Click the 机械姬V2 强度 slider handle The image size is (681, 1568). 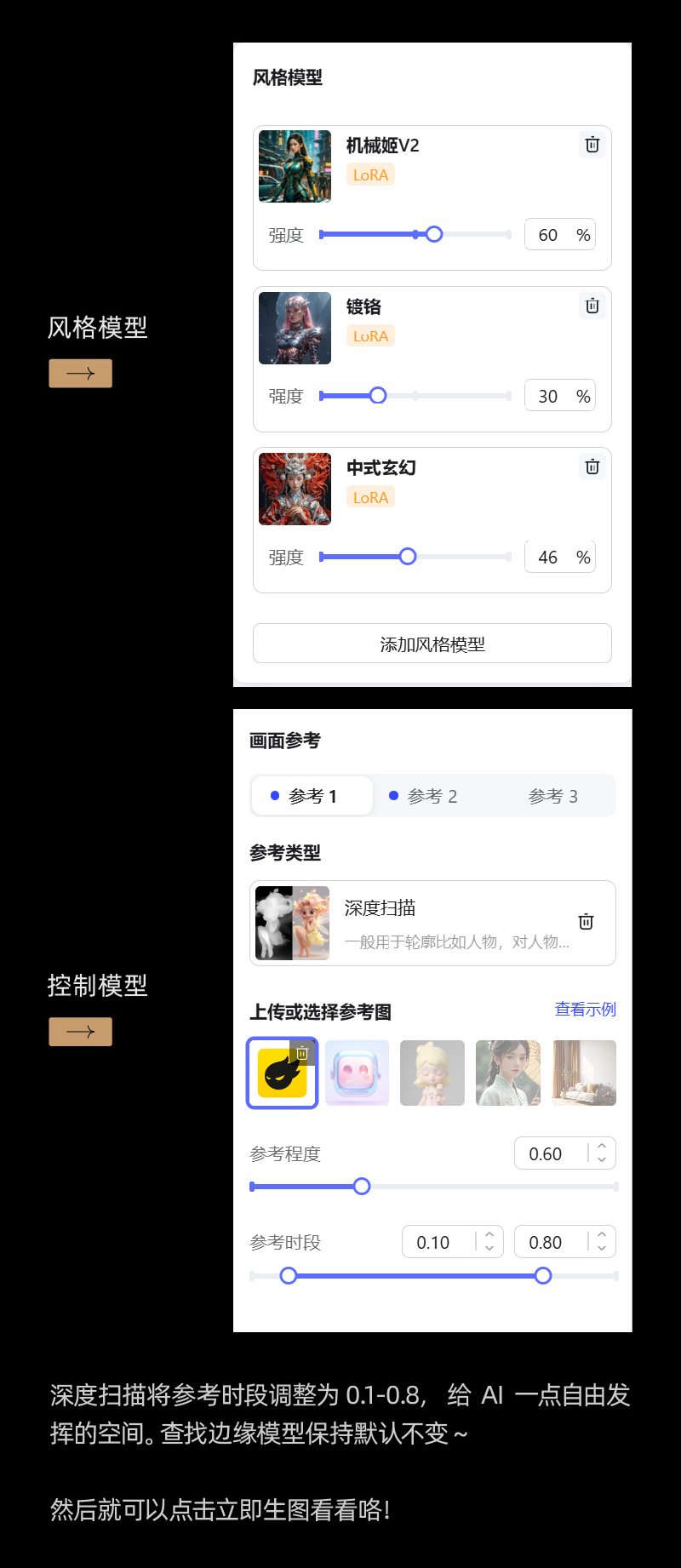click(434, 233)
